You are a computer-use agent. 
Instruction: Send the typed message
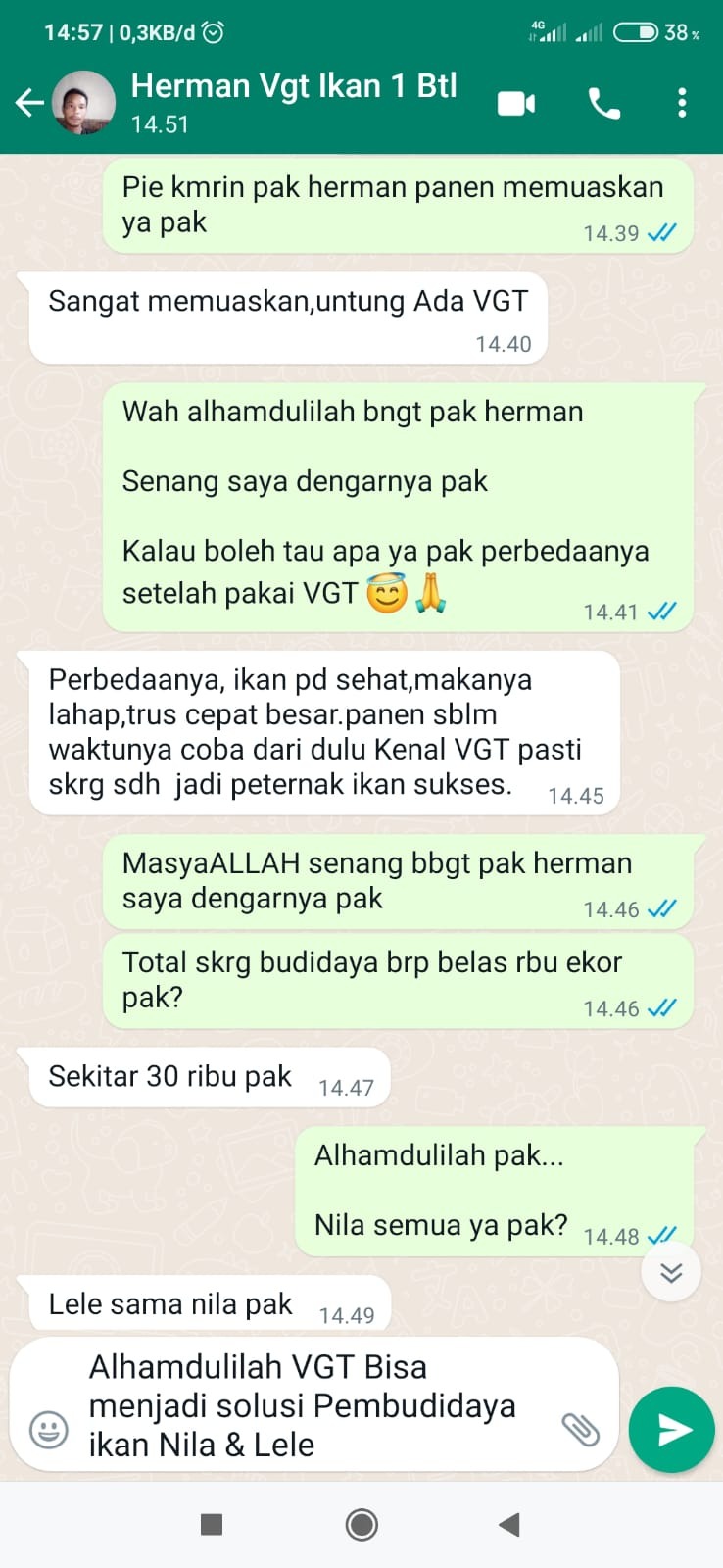click(x=672, y=1430)
